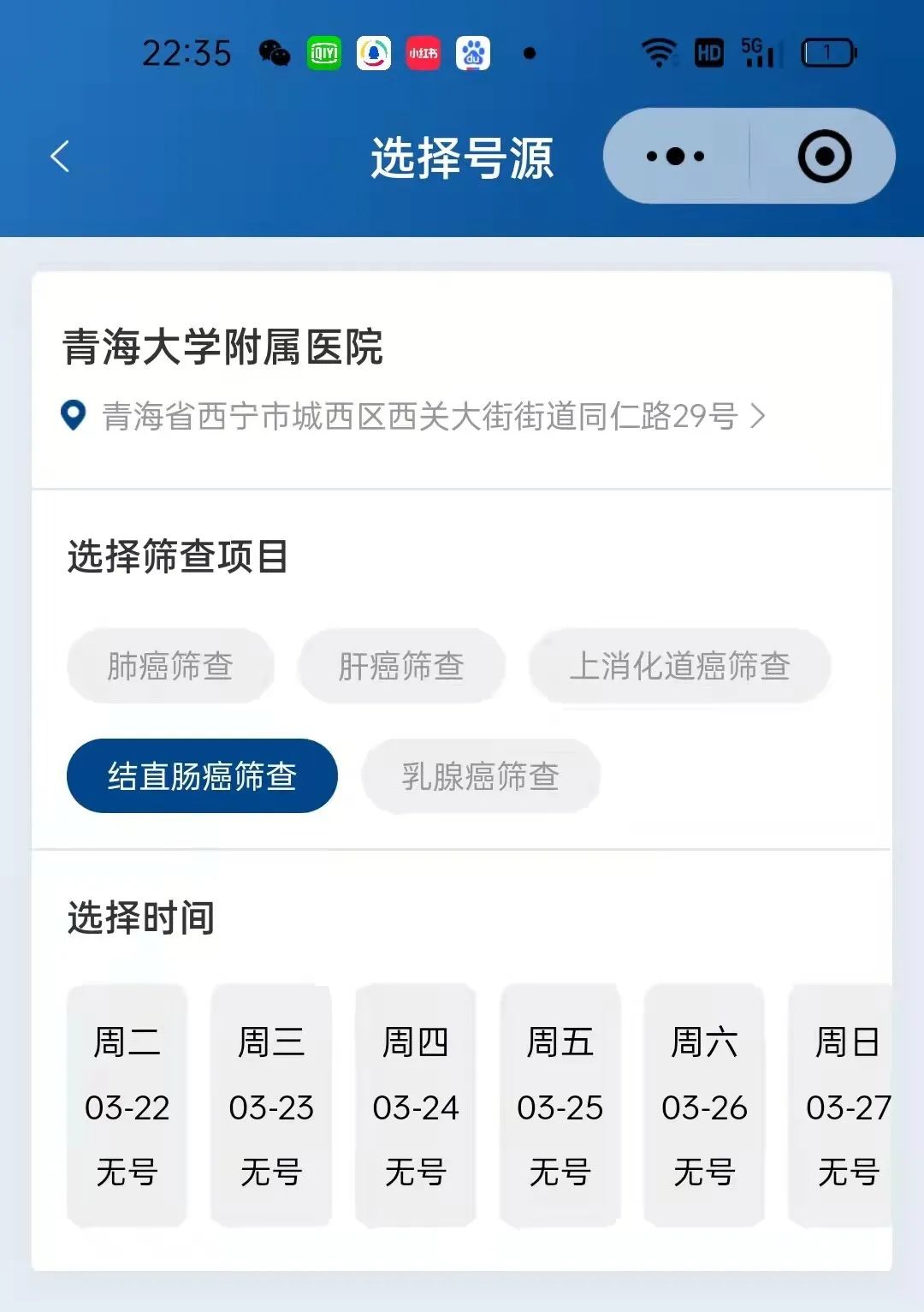
Task: Go back using the top-left arrow
Action: (60, 157)
